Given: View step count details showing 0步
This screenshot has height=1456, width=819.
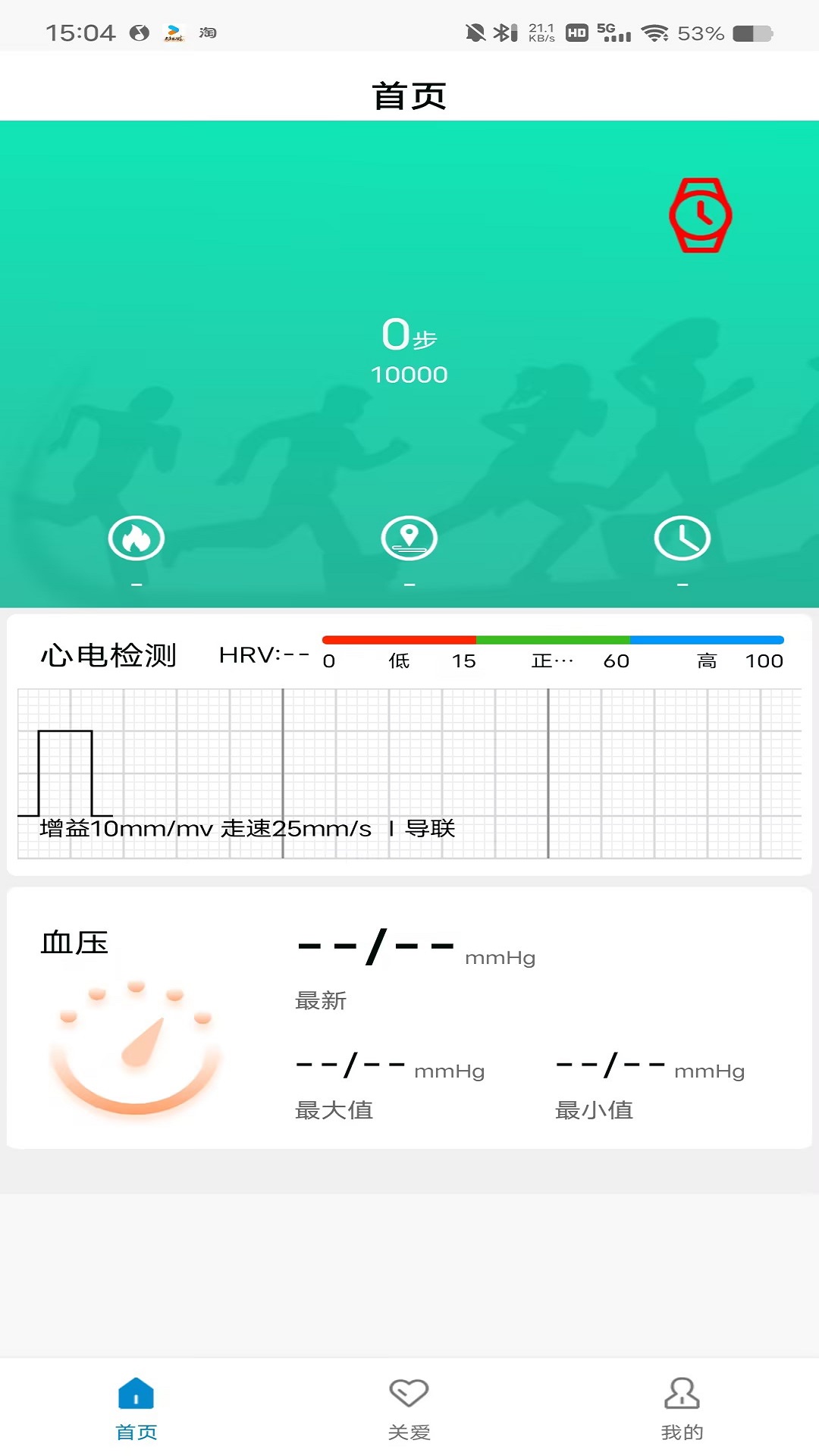Looking at the screenshot, I should tap(409, 335).
